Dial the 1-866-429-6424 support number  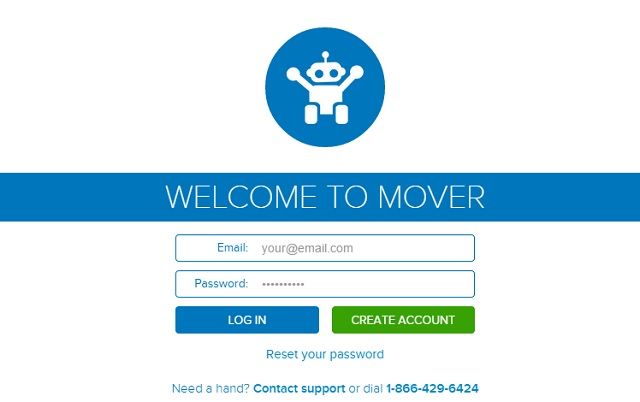[431, 388]
